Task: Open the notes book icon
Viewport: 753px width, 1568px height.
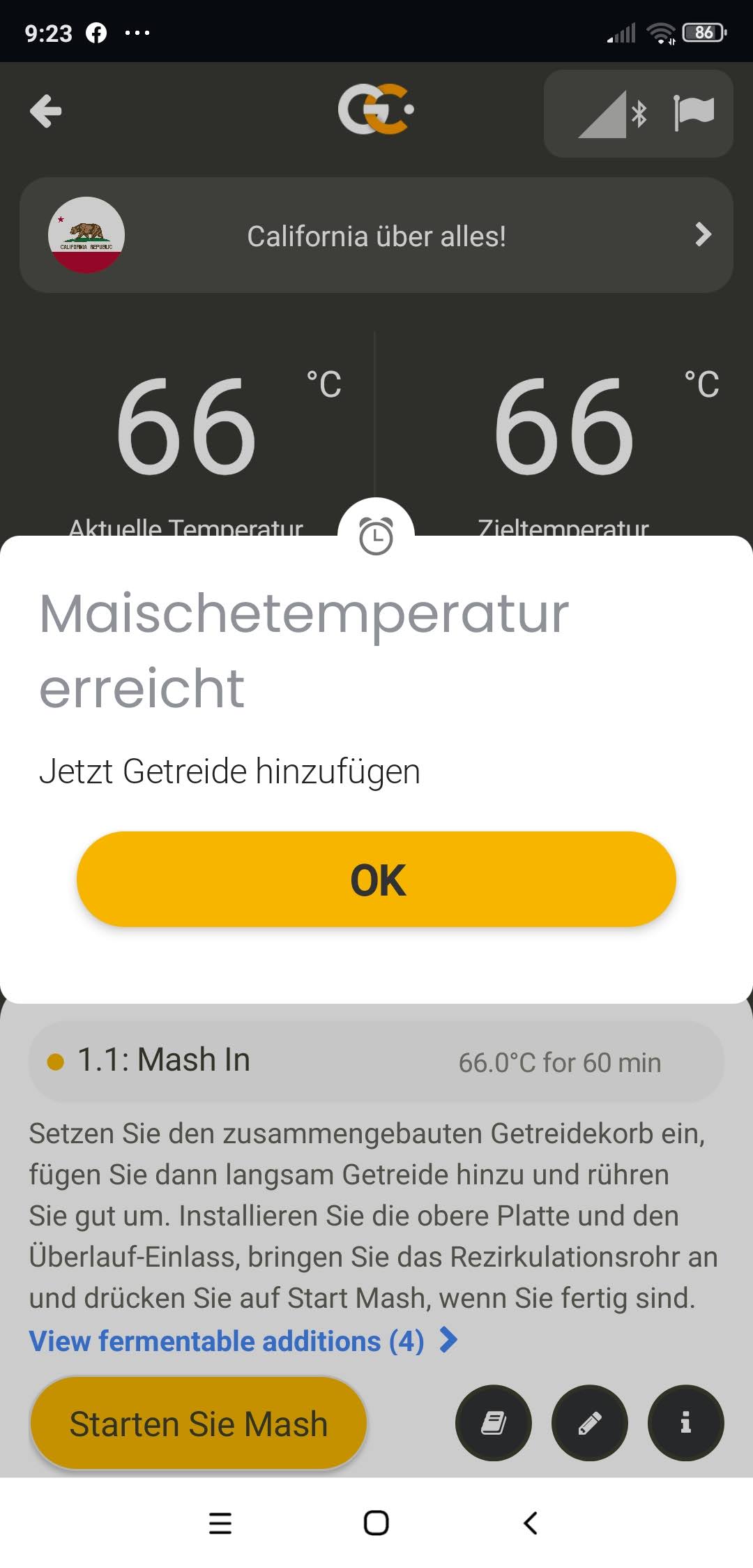Action: click(x=494, y=1423)
